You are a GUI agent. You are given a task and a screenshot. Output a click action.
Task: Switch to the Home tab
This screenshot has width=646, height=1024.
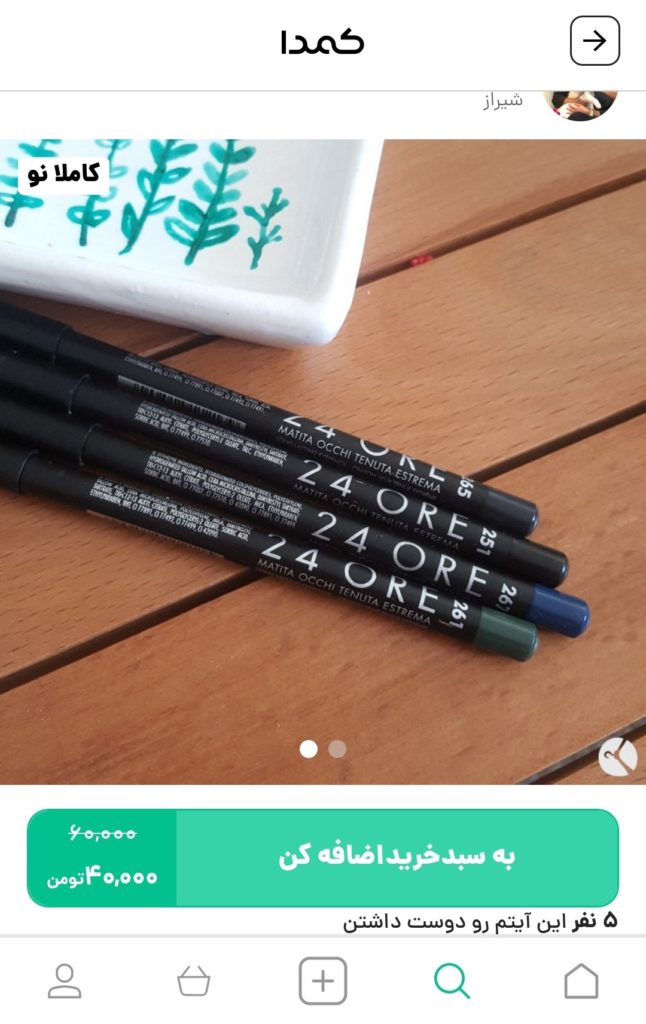tap(581, 981)
